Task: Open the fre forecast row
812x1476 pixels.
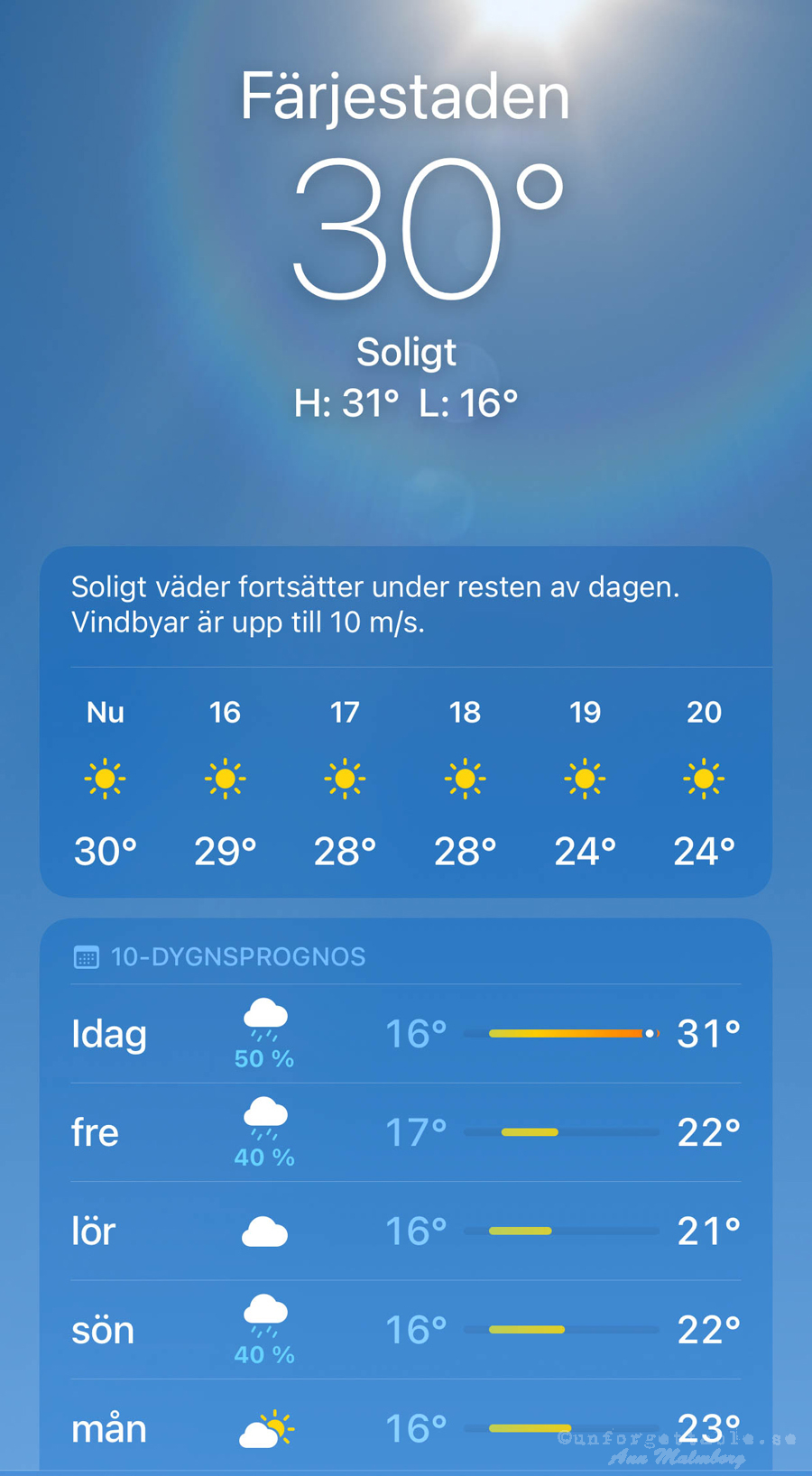Action: pos(405,1132)
